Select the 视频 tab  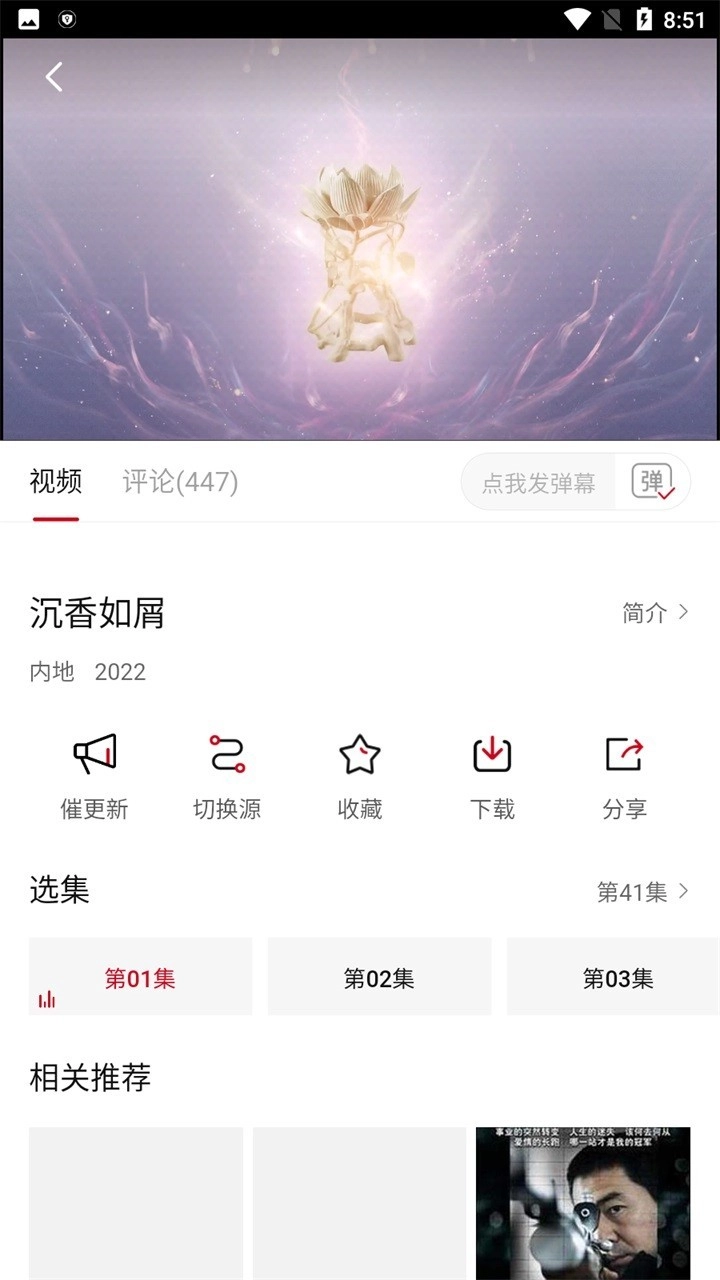pos(54,481)
